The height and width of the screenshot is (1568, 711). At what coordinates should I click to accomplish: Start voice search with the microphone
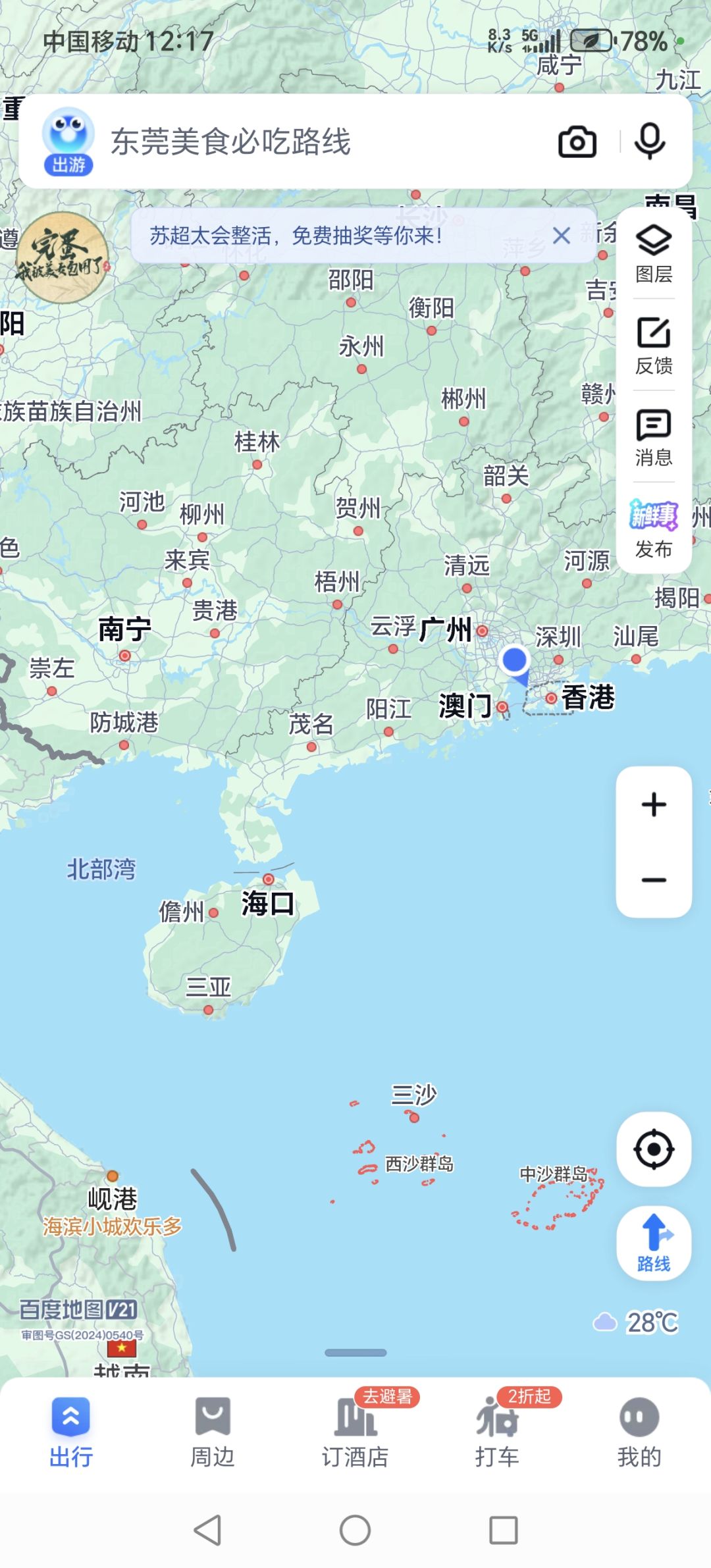click(649, 141)
